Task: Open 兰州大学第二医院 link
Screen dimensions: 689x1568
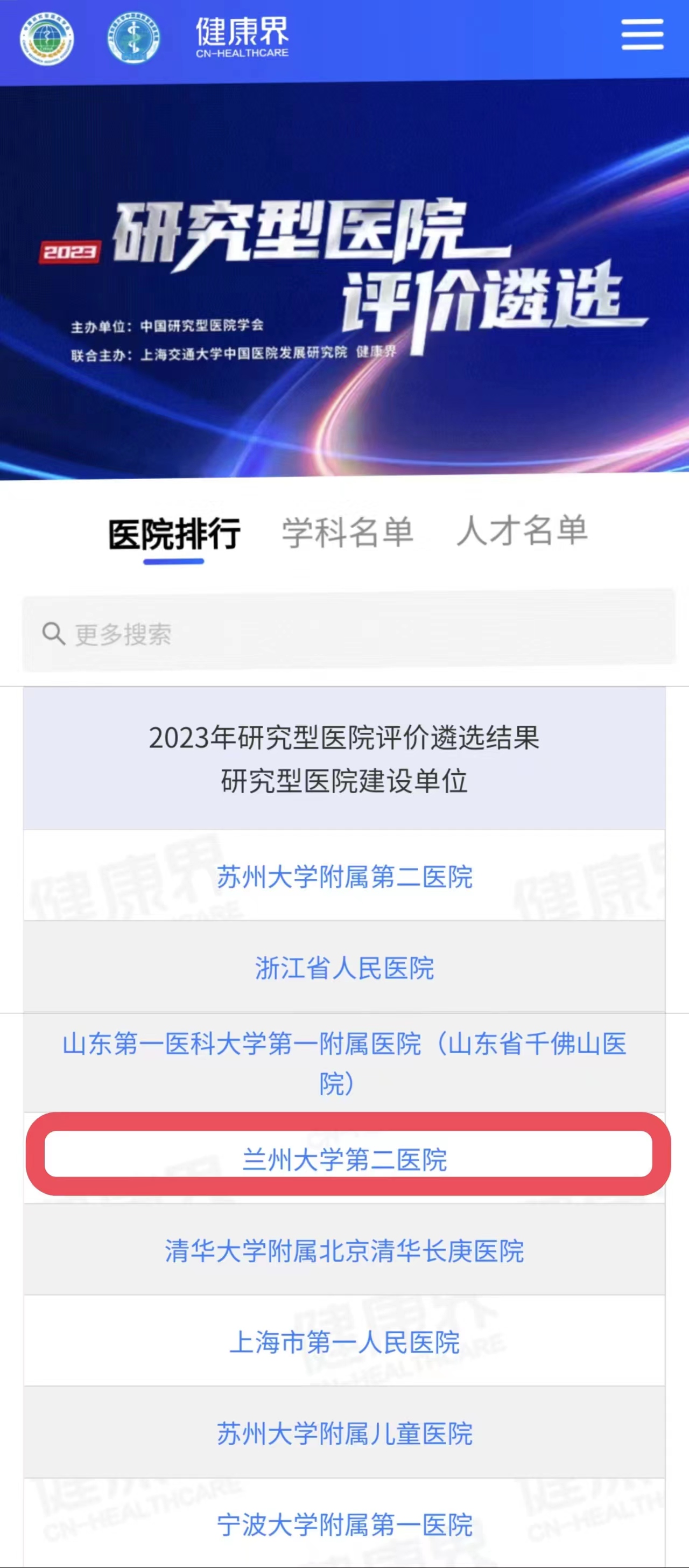Action: pos(344,1159)
